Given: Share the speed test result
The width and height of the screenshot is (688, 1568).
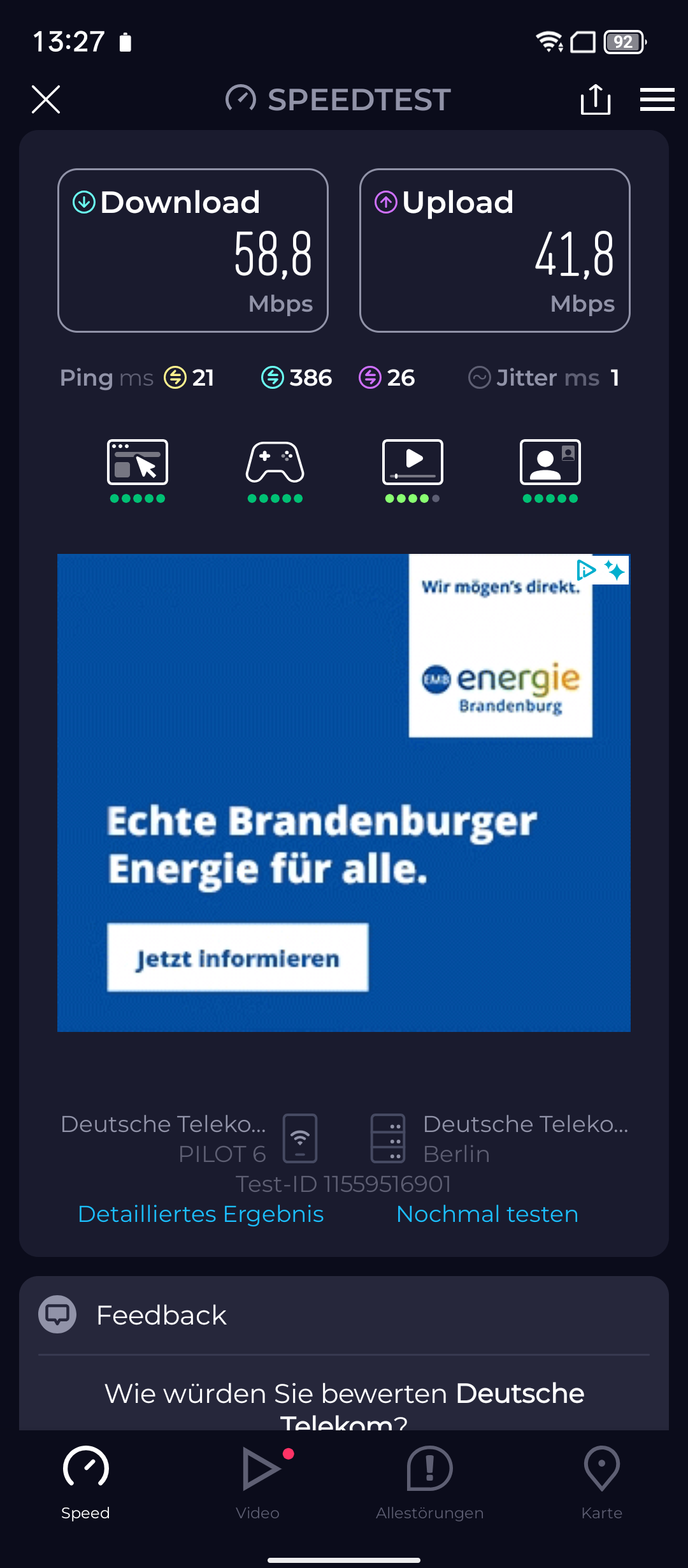Looking at the screenshot, I should tap(596, 99).
